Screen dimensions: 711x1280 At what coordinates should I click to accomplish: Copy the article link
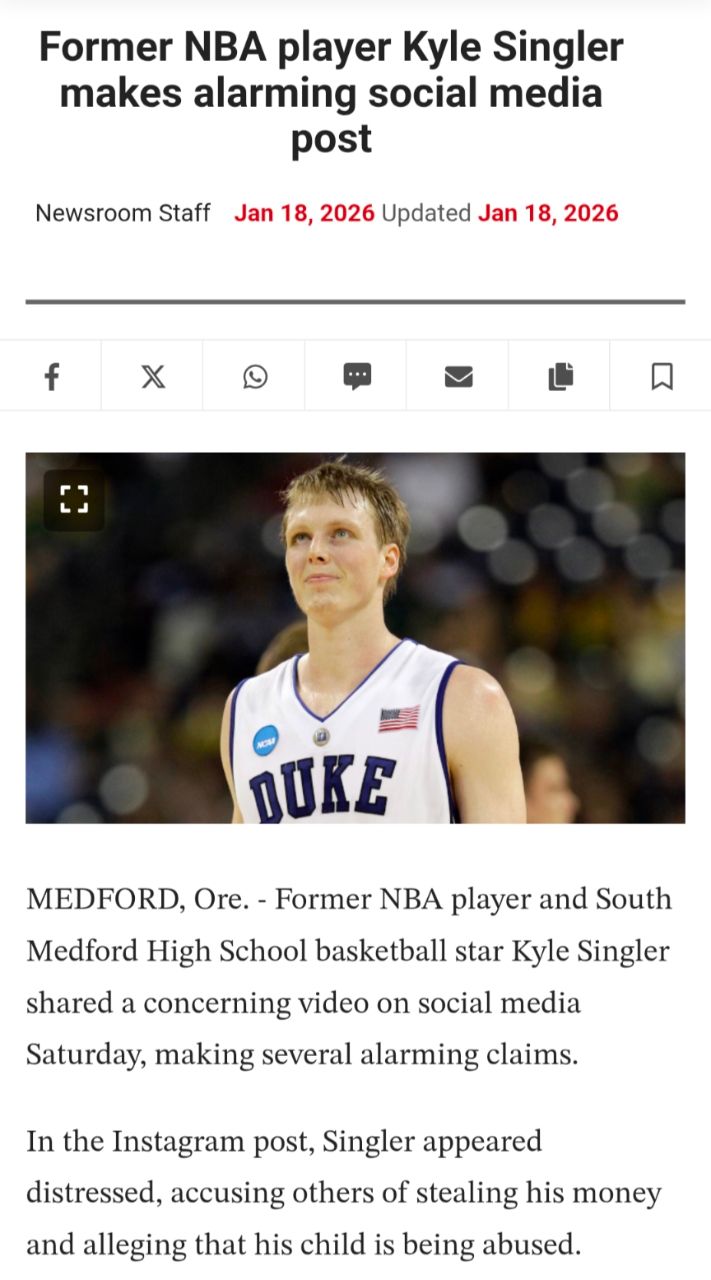560,376
